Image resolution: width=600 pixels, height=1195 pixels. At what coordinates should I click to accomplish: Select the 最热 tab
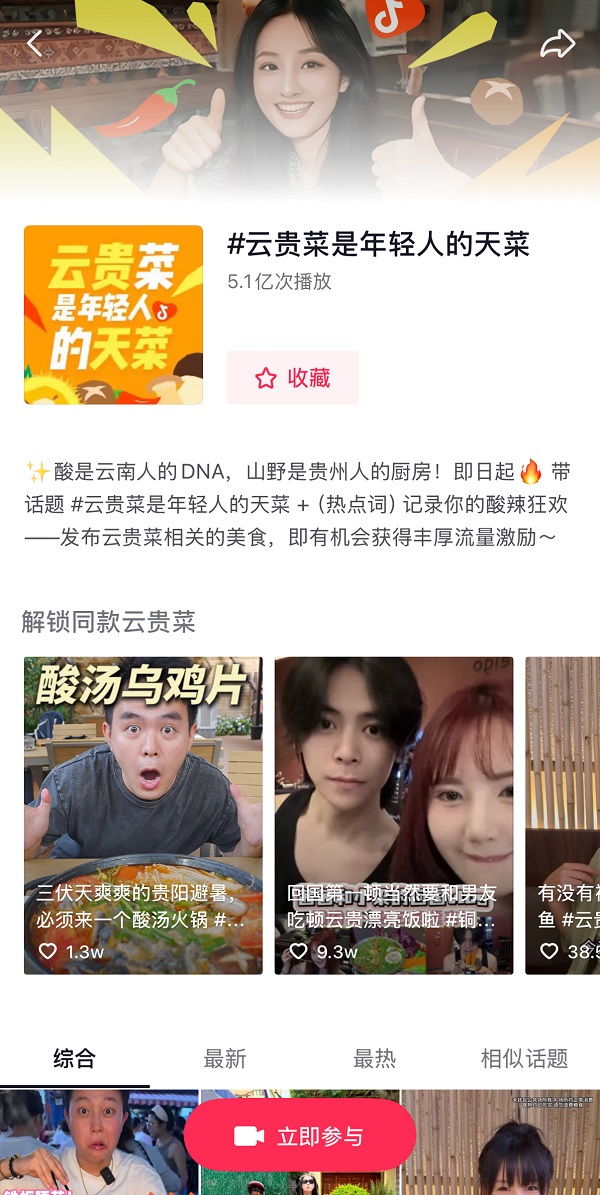[x=375, y=1058]
